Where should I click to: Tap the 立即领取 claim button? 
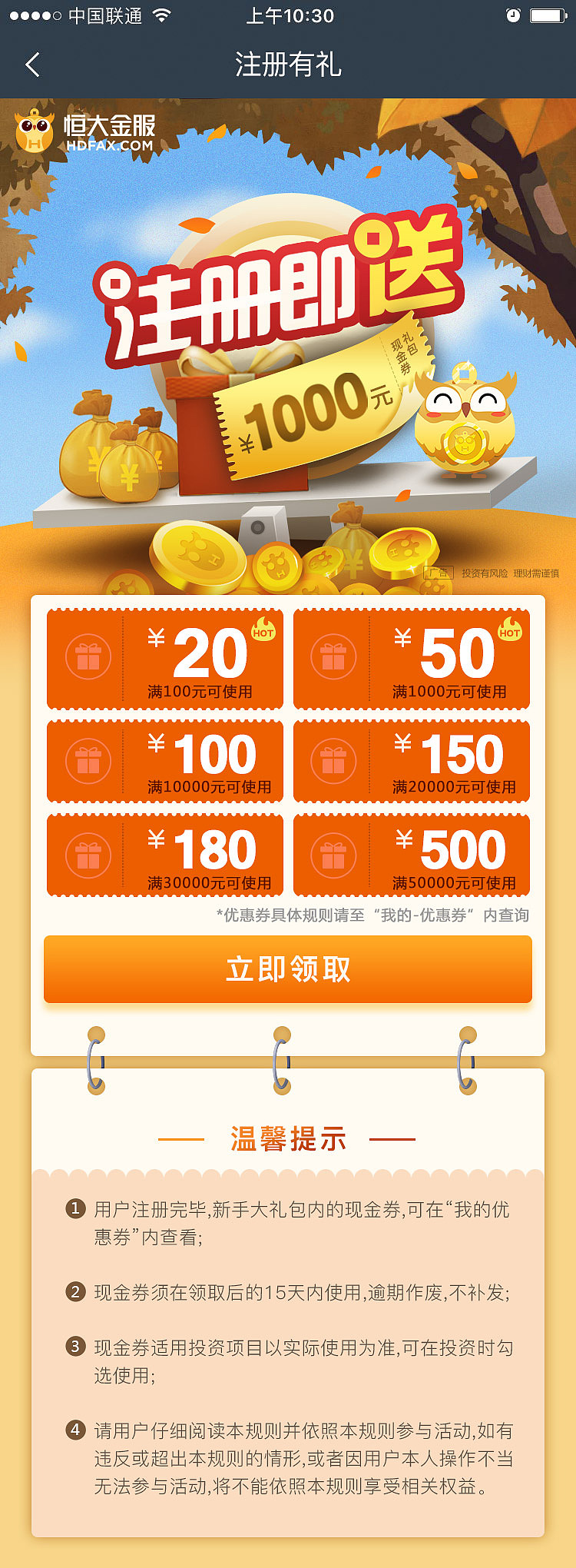[288, 970]
